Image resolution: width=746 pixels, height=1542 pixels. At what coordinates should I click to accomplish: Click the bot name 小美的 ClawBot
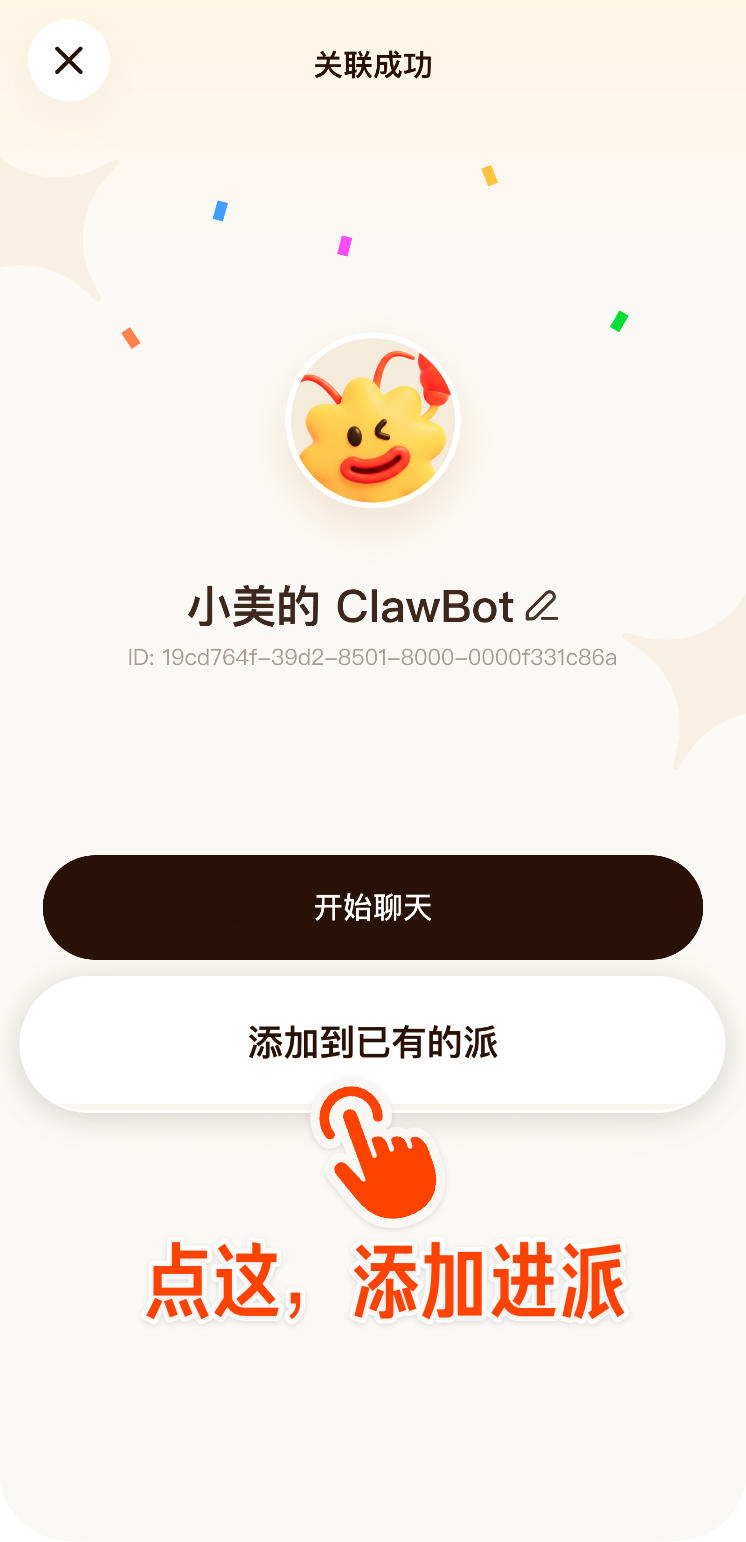pyautogui.click(x=356, y=606)
